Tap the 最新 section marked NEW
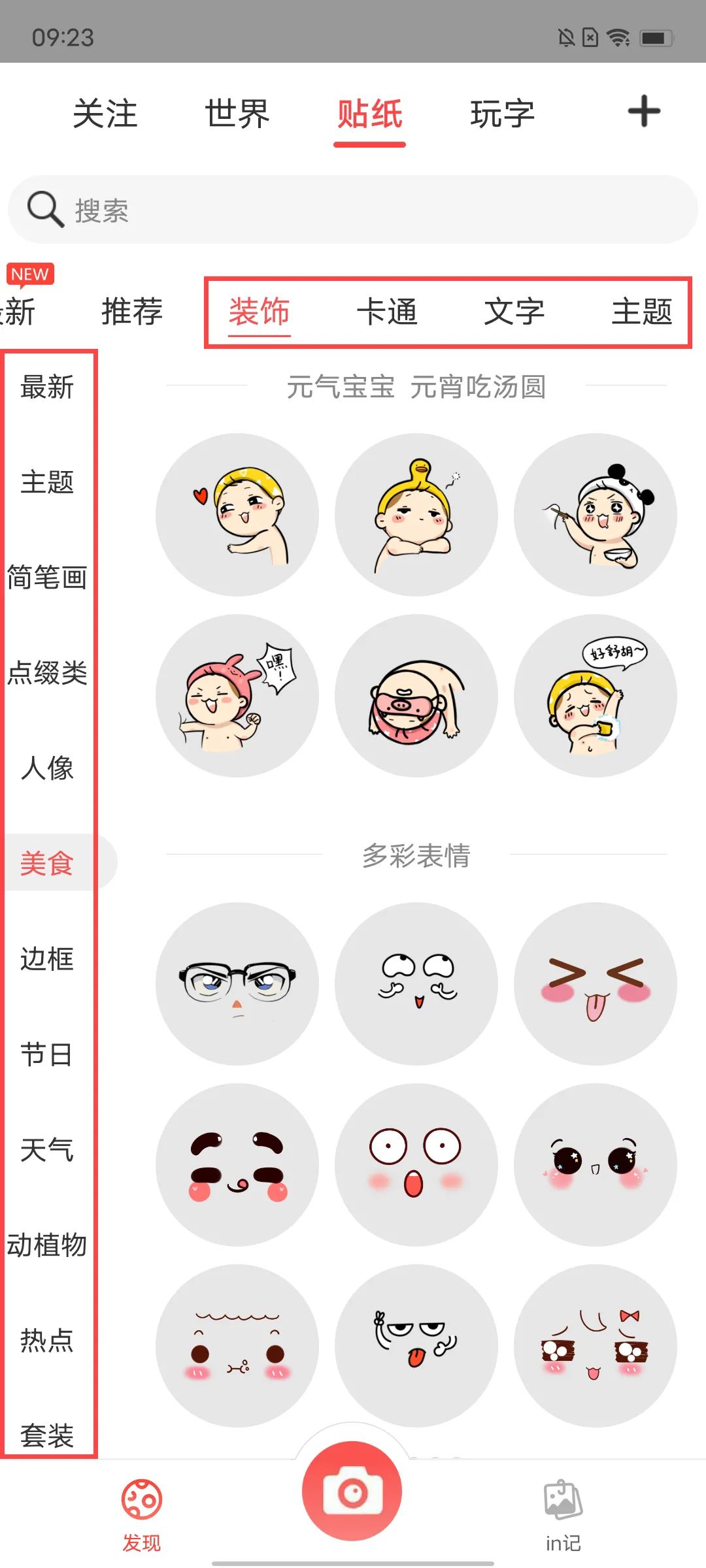Viewport: 706px width, 1568px height. pos(20,312)
